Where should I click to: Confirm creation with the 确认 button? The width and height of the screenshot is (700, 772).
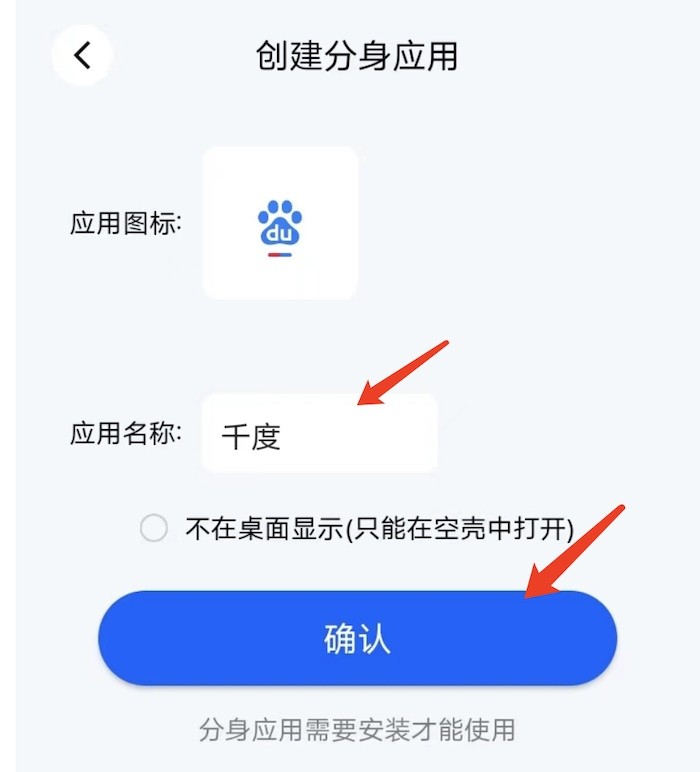click(x=357, y=638)
